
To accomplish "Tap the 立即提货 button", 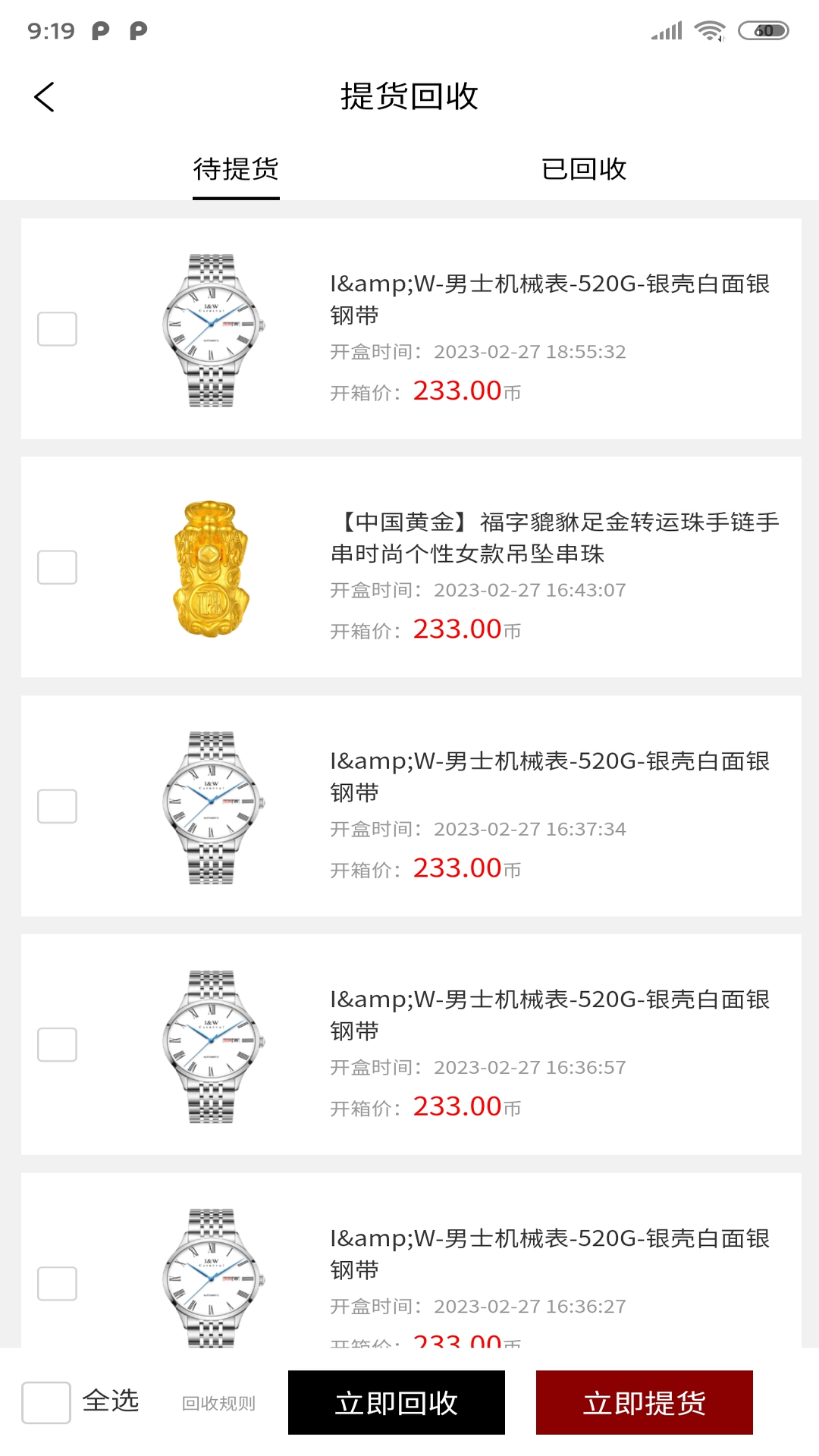I will point(644,1403).
